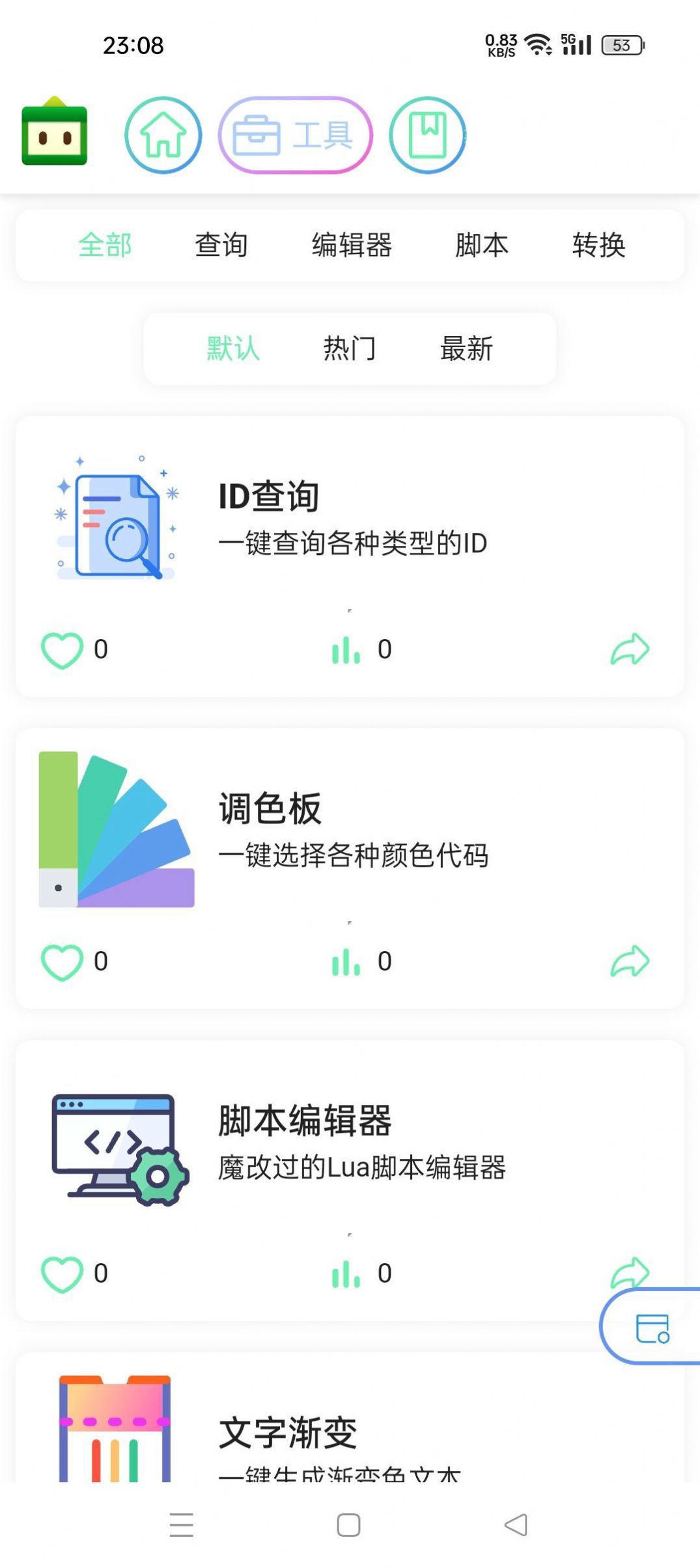
Task: Like the ID查询 tool via heart
Action: [x=61, y=648]
